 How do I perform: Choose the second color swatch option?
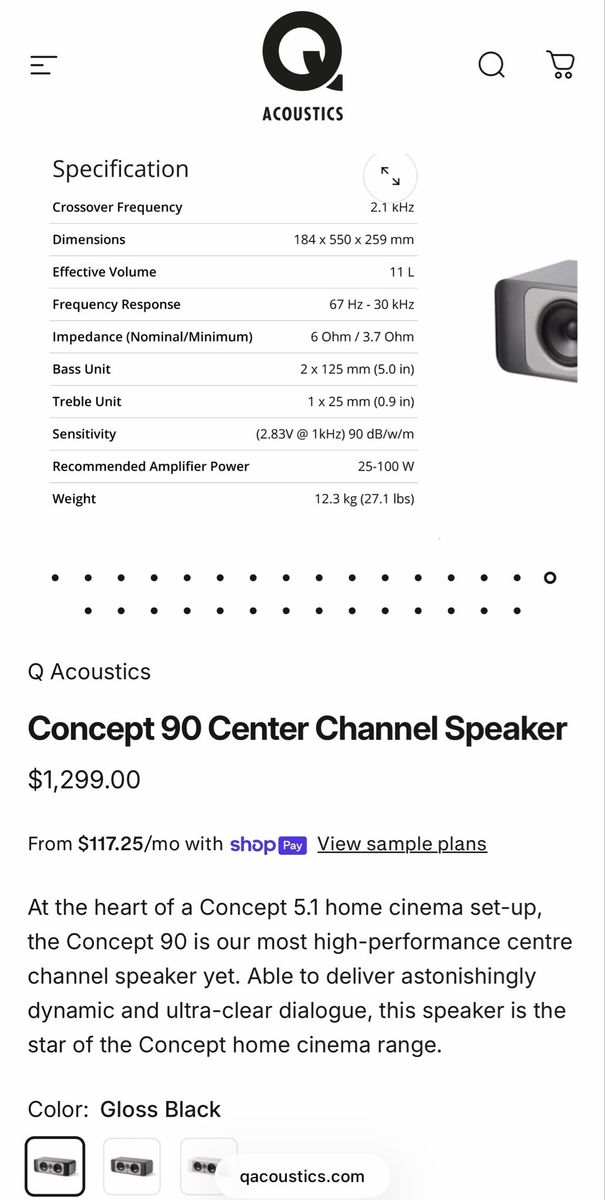point(132,1166)
